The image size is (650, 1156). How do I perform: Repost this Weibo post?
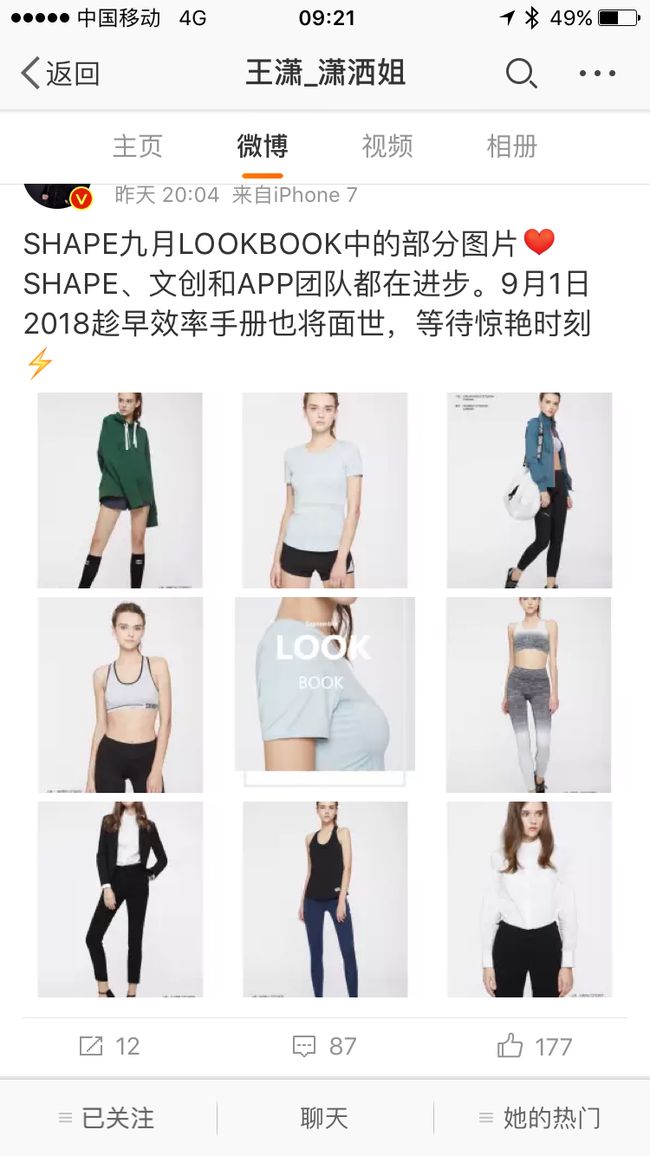[x=109, y=1046]
